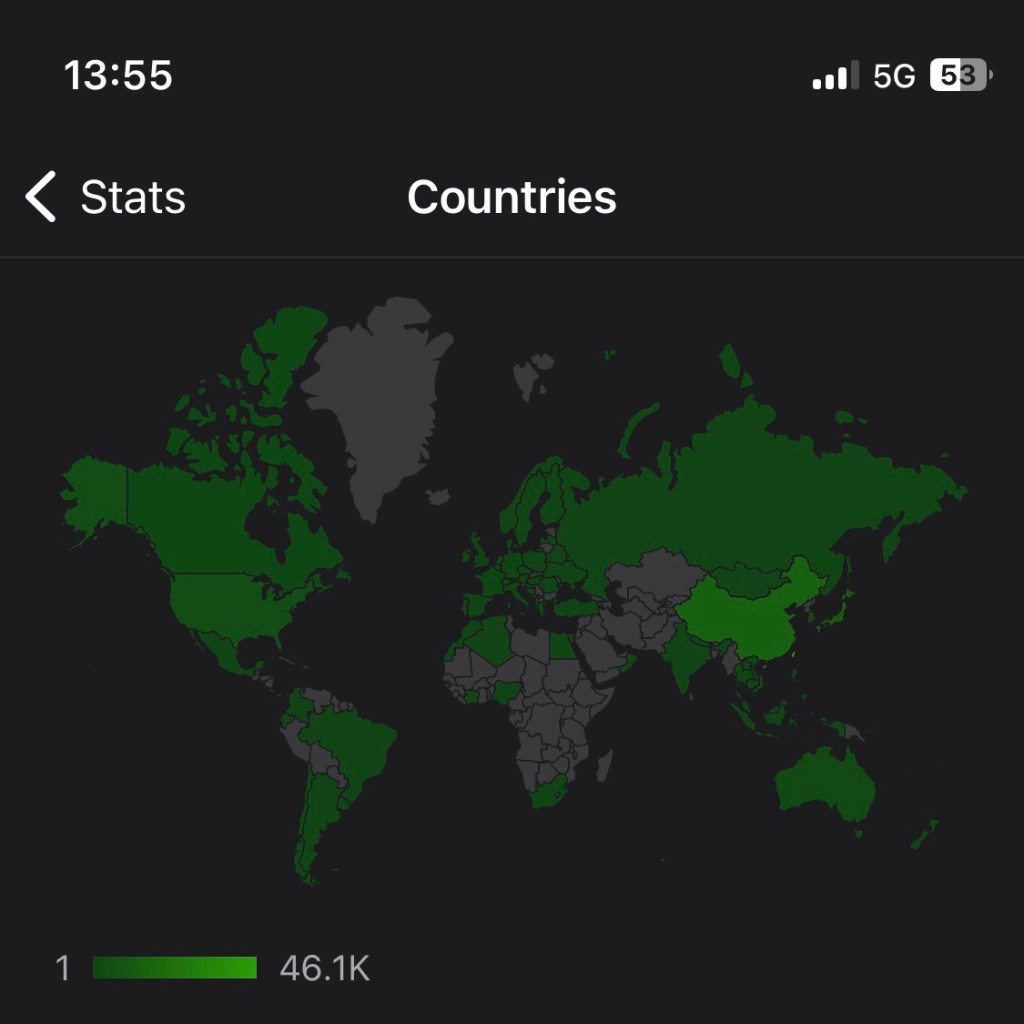
Task: Go back to Stats
Action: pos(105,197)
